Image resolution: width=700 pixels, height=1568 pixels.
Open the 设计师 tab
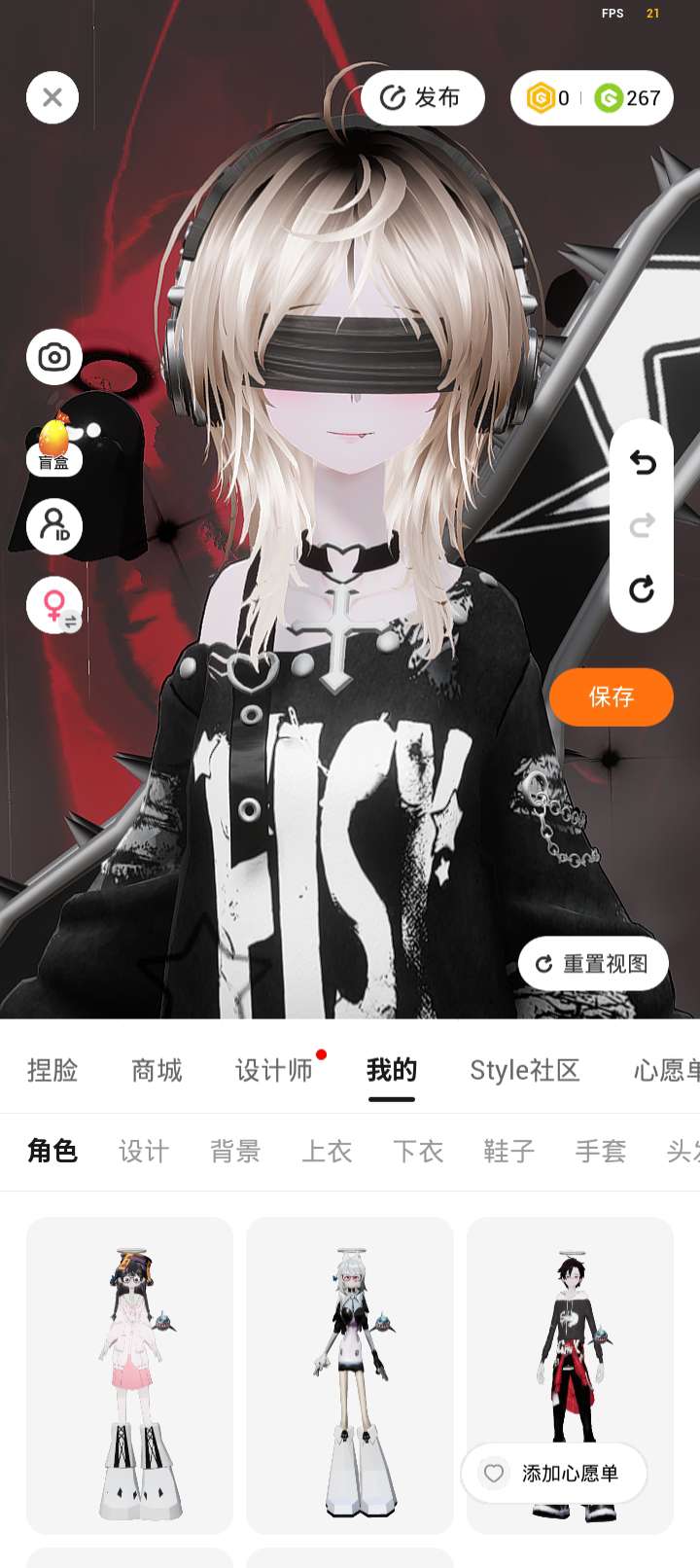(x=274, y=1071)
